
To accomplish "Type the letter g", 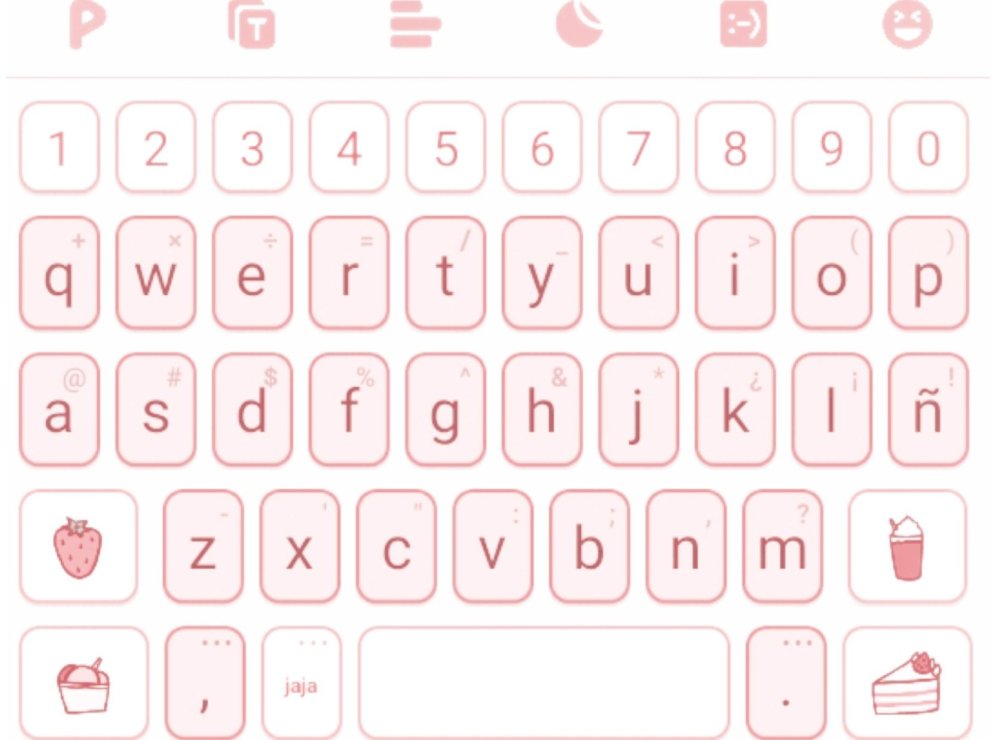I will click(x=445, y=410).
